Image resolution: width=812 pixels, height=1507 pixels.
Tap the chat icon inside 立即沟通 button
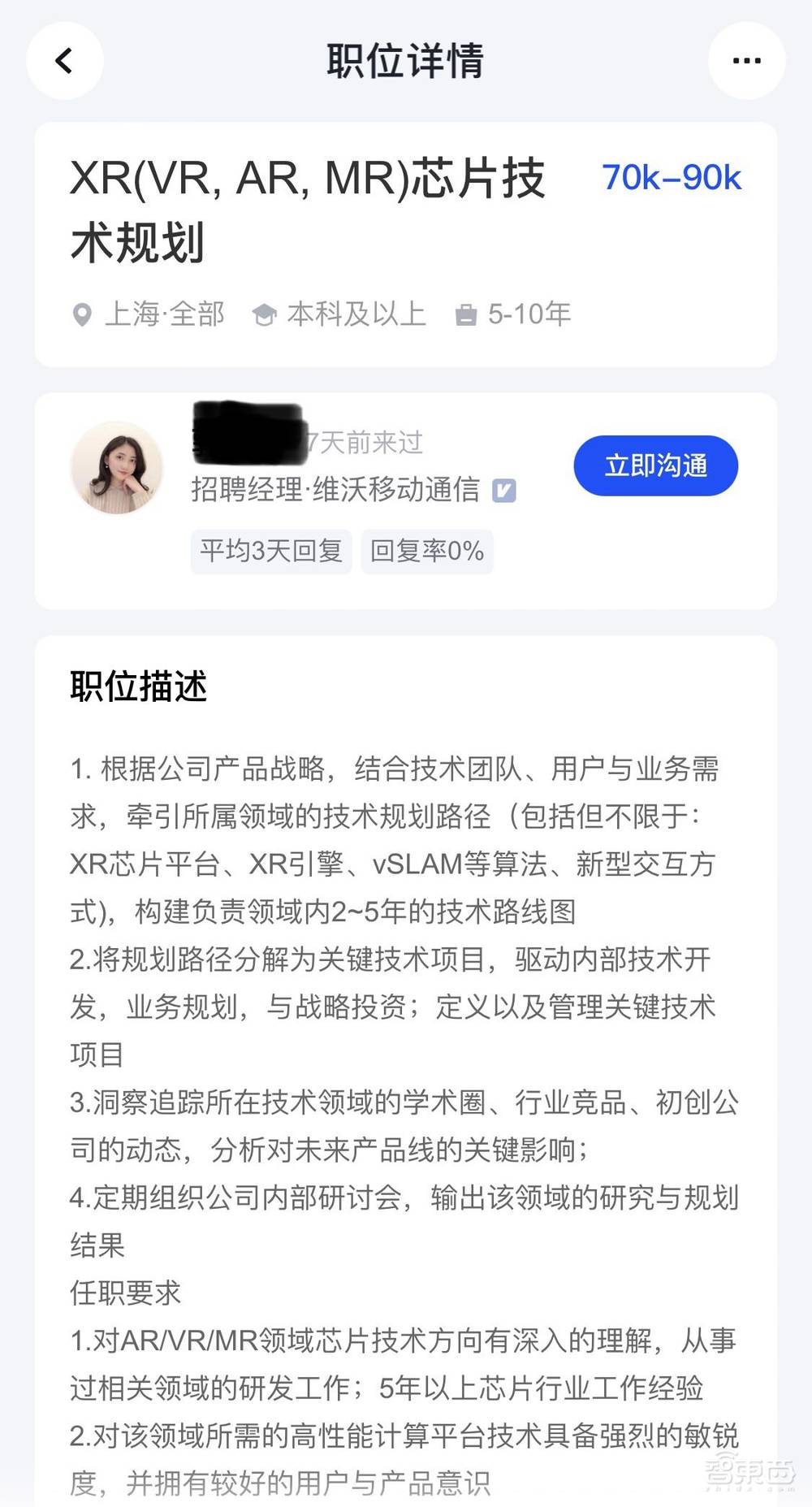click(x=654, y=466)
